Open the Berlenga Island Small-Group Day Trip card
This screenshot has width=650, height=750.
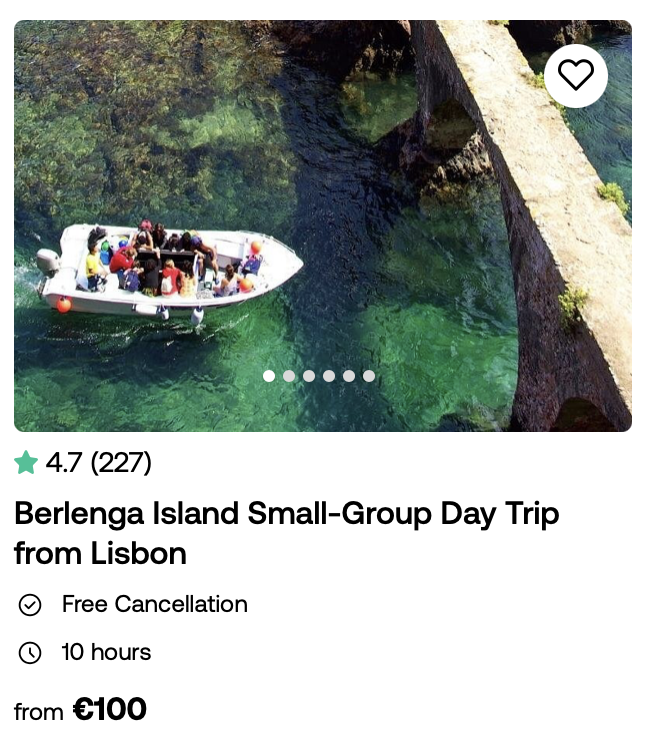pyautogui.click(x=286, y=532)
